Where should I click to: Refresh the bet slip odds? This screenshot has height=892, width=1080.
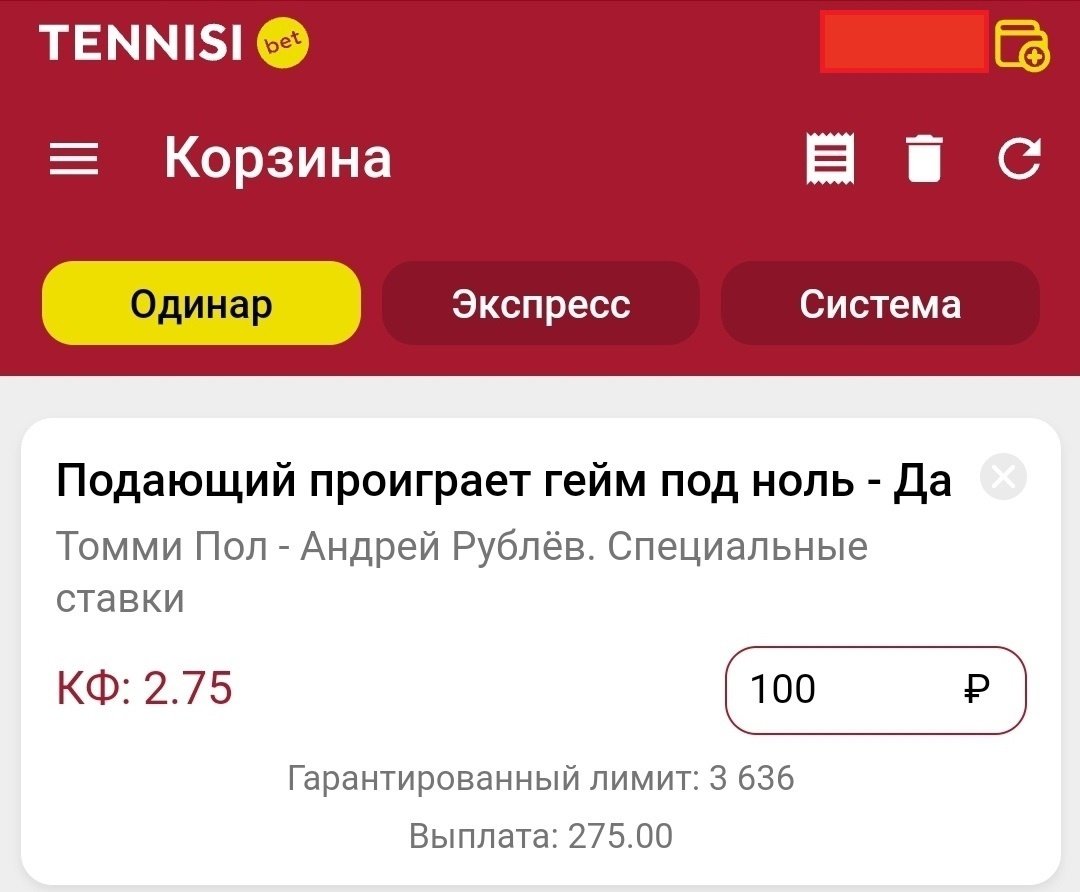click(1019, 160)
